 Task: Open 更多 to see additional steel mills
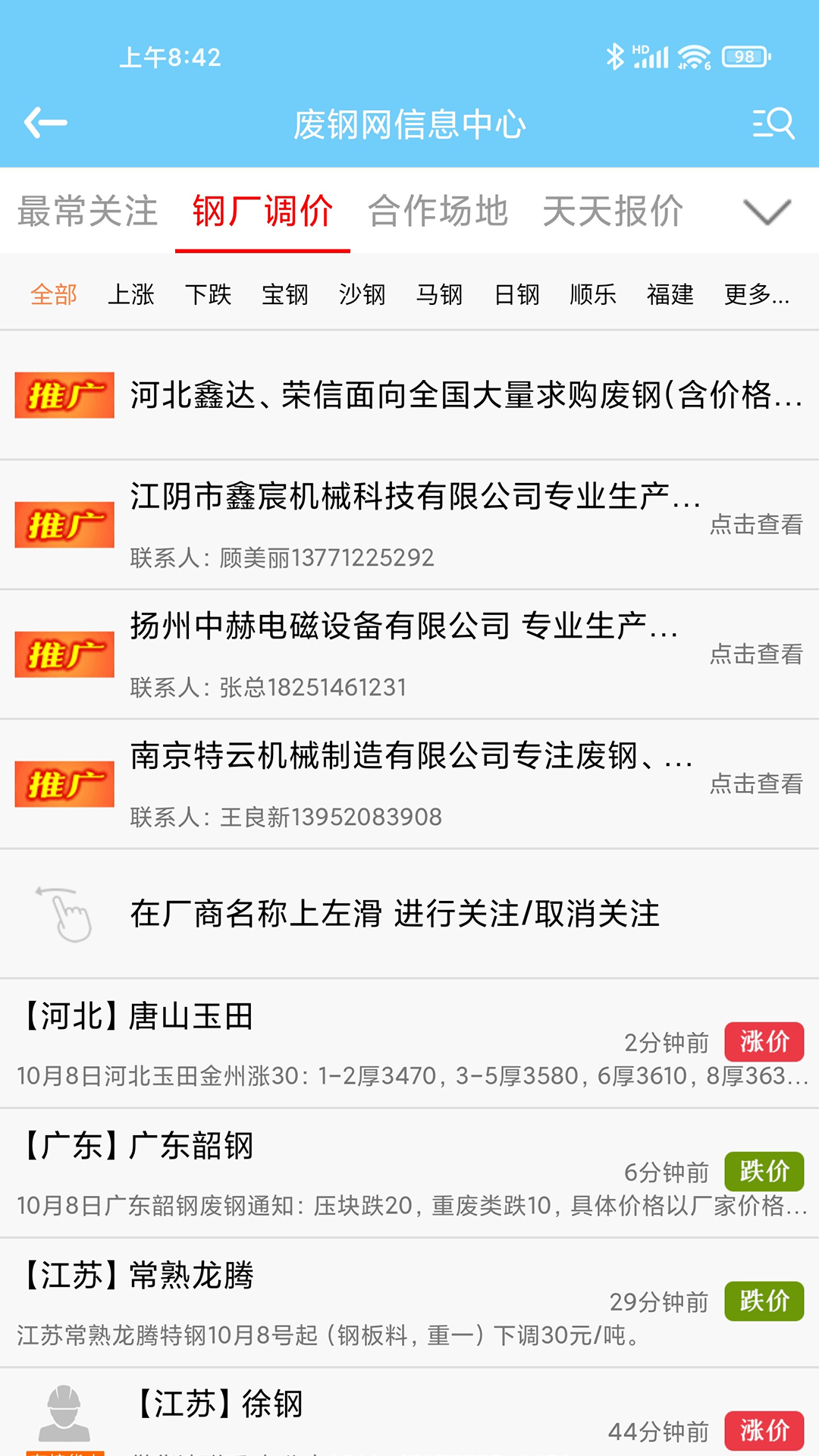pyautogui.click(x=756, y=294)
